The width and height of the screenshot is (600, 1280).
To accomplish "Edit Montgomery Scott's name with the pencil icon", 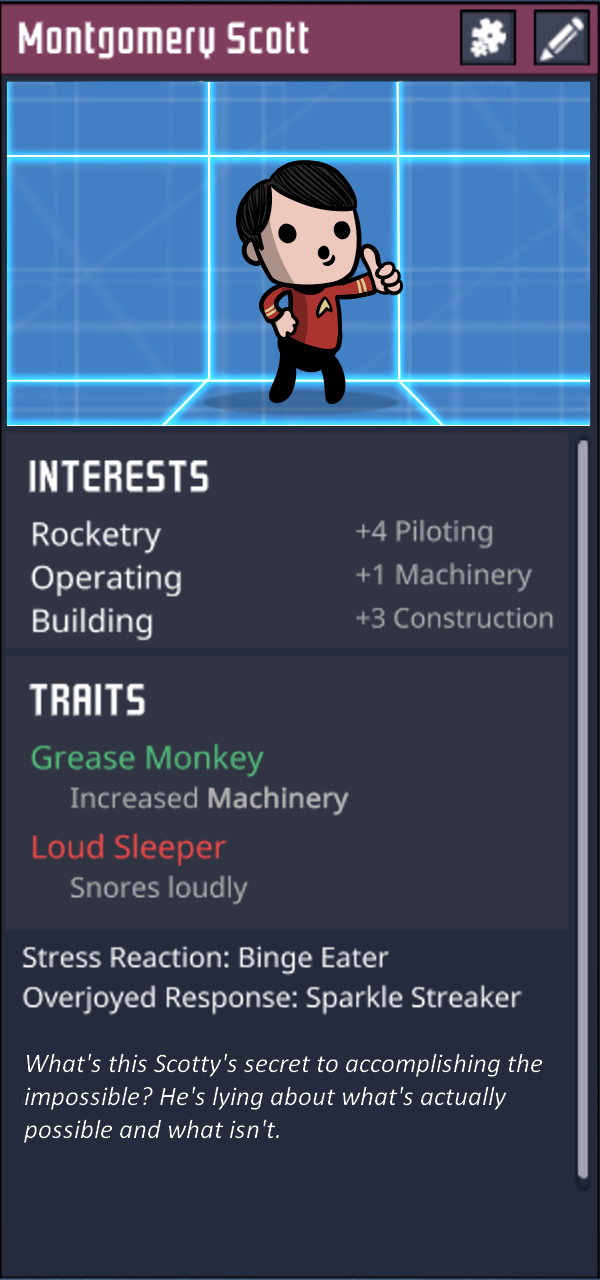I will 561,38.
